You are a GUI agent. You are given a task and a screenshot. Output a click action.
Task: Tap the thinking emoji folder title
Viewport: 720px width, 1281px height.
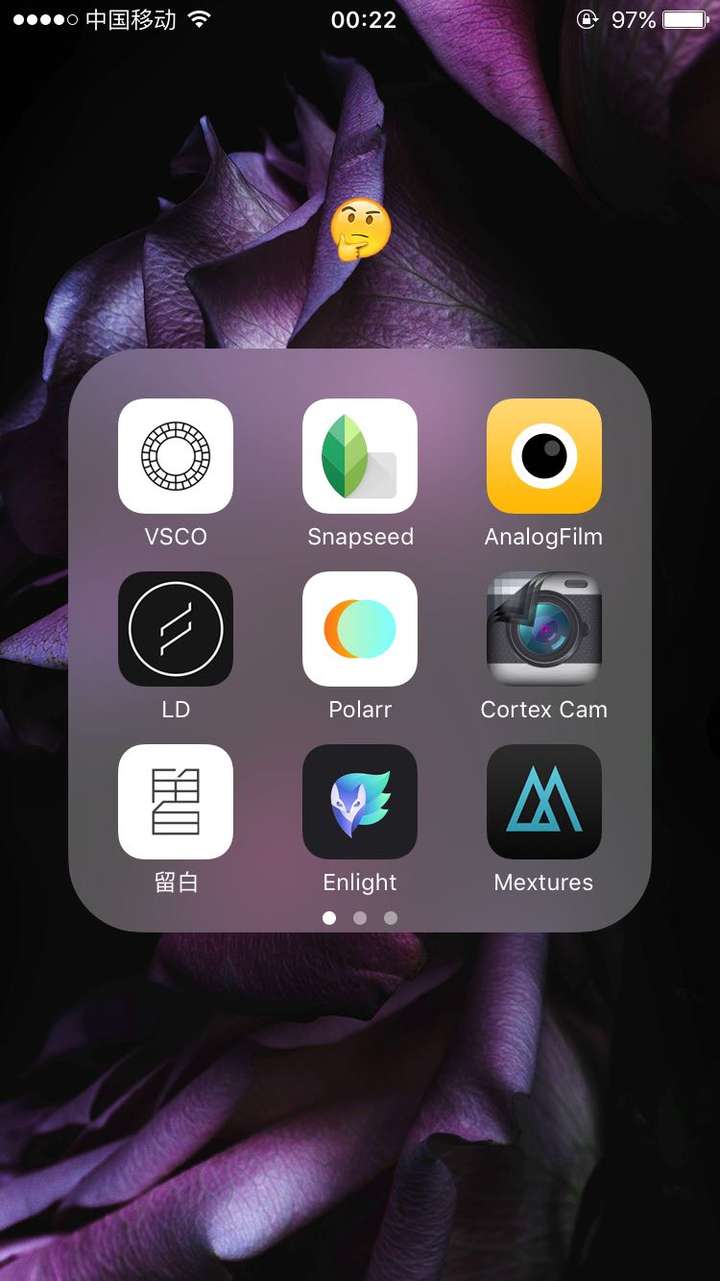coord(360,230)
